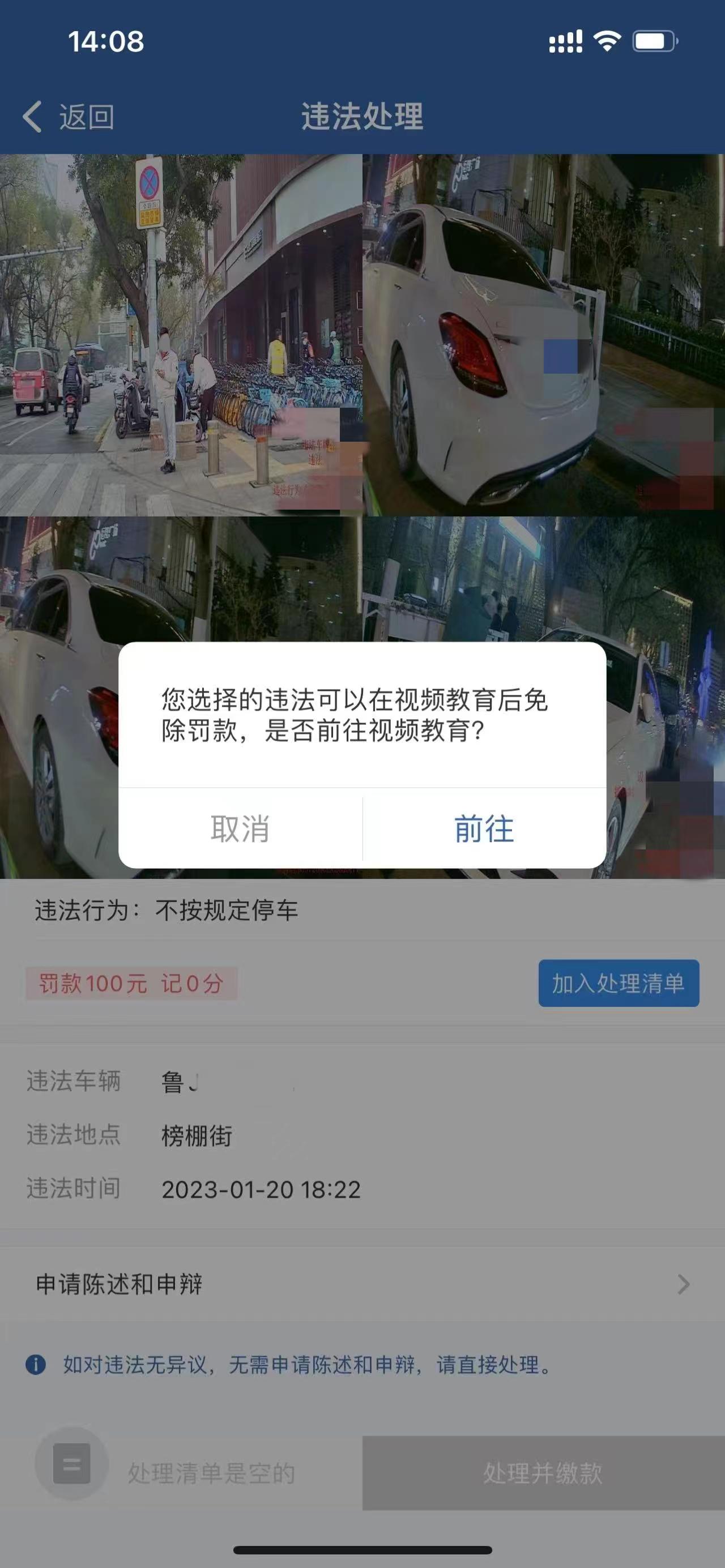
Task: Tap 前往 to go to video education
Action: (x=484, y=828)
